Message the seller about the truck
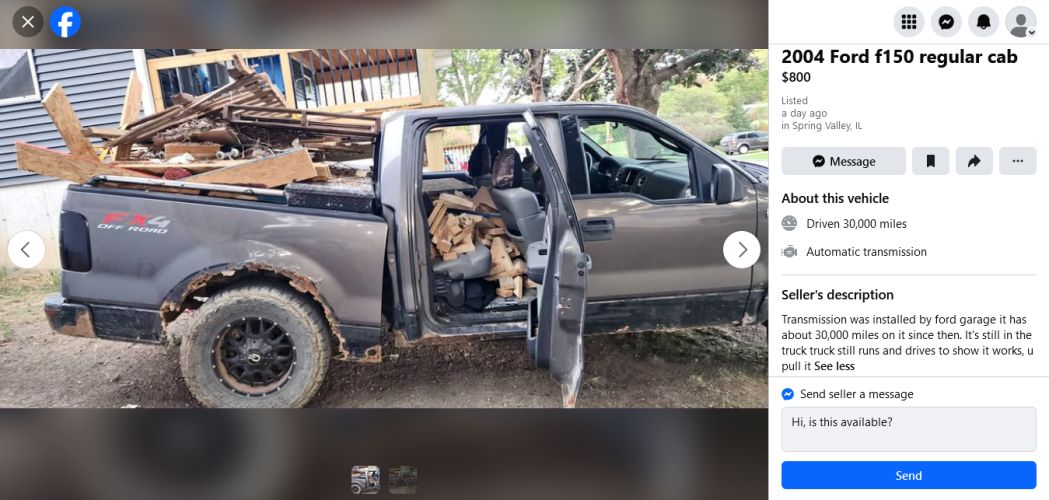This screenshot has width=1049, height=500. [x=843, y=161]
